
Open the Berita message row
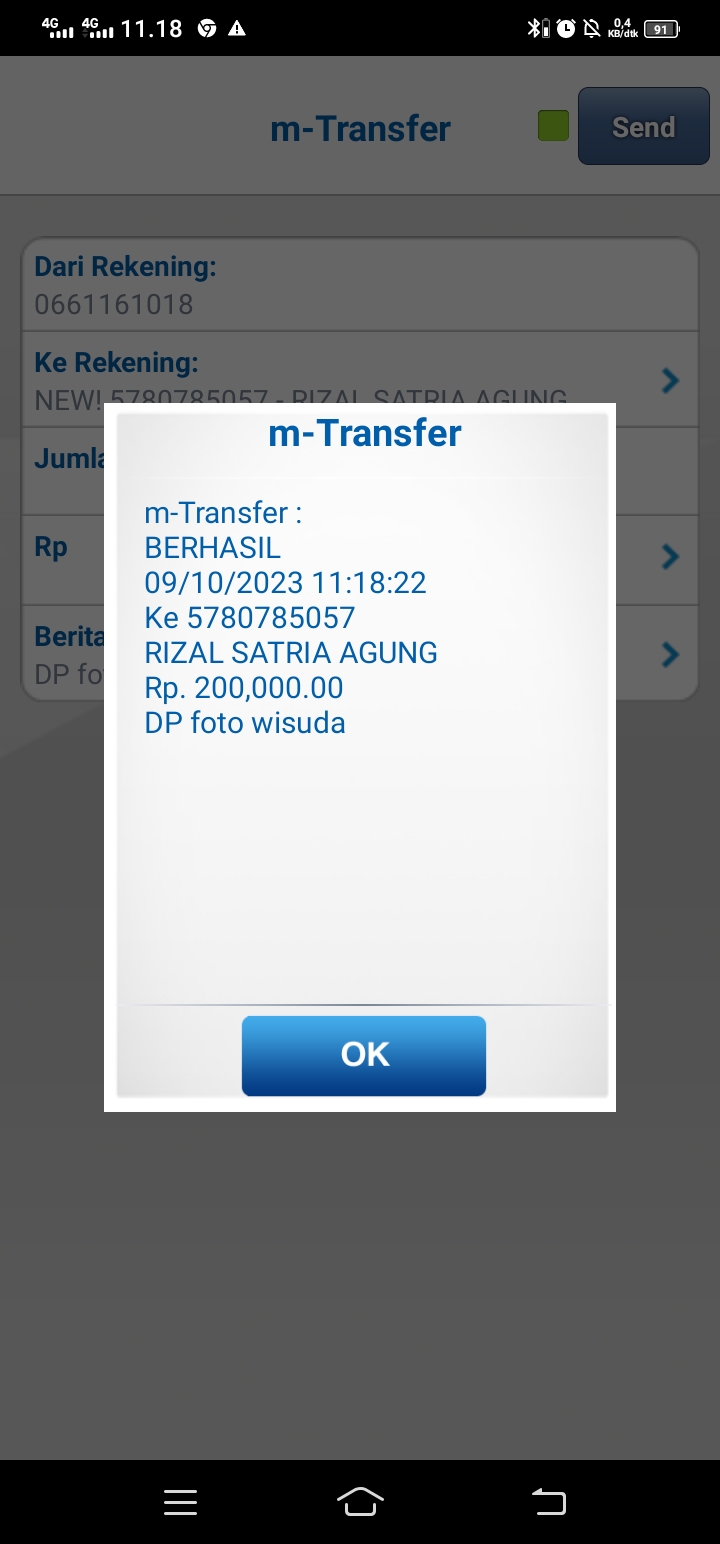[669, 654]
